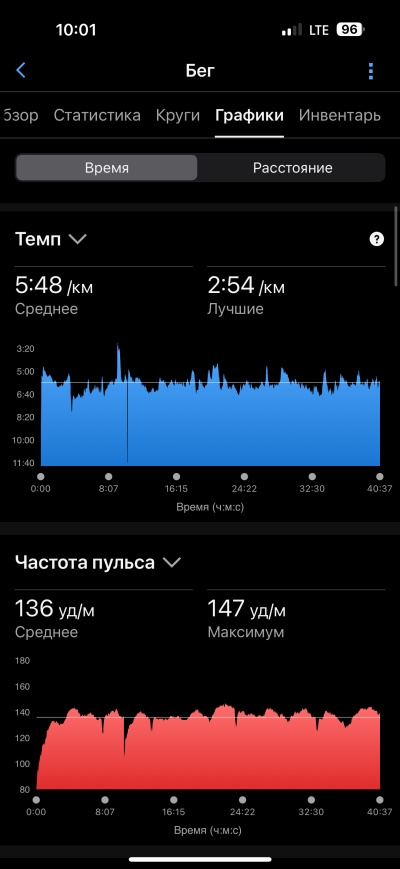Select the Графики tab
This screenshot has width=400, height=869.
tap(249, 115)
